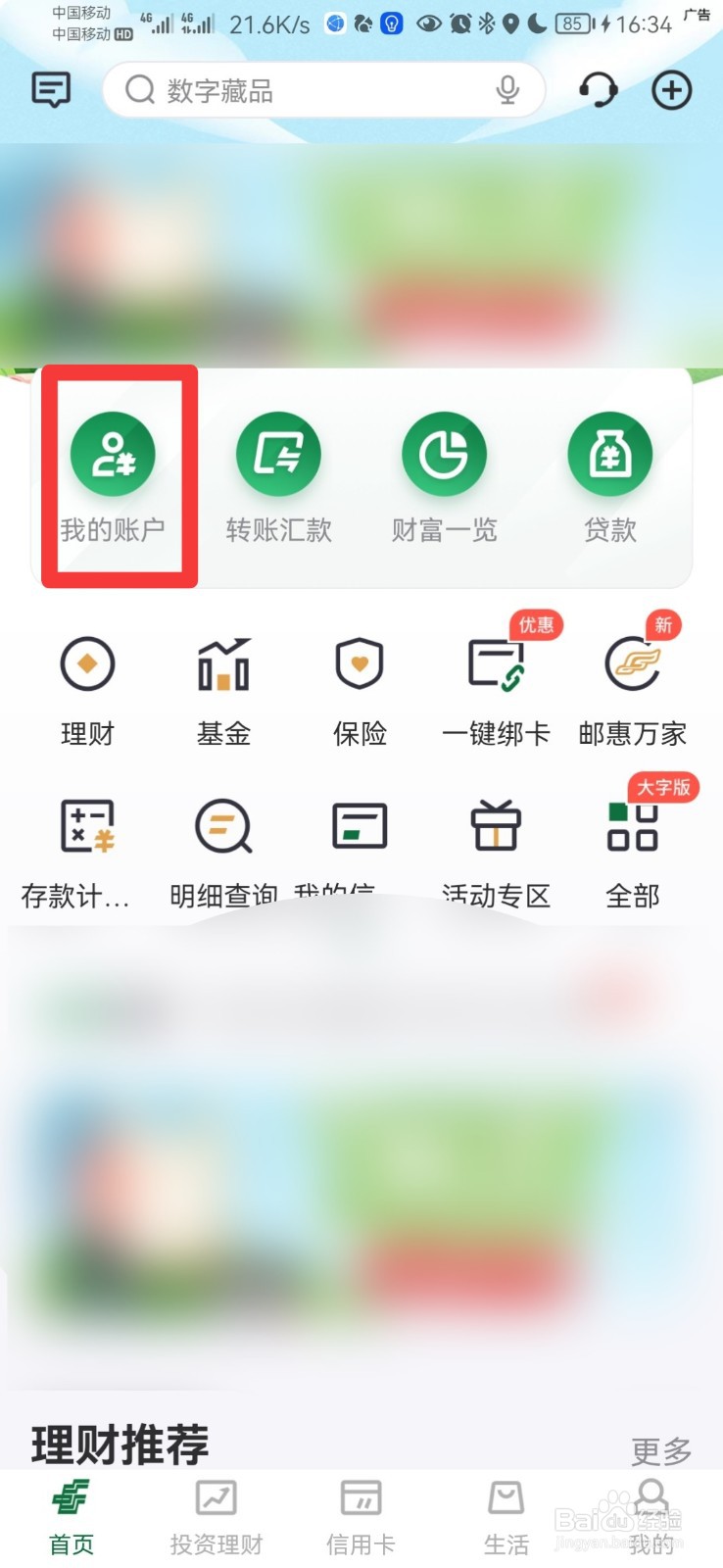Open the messages icon top left

(50, 90)
